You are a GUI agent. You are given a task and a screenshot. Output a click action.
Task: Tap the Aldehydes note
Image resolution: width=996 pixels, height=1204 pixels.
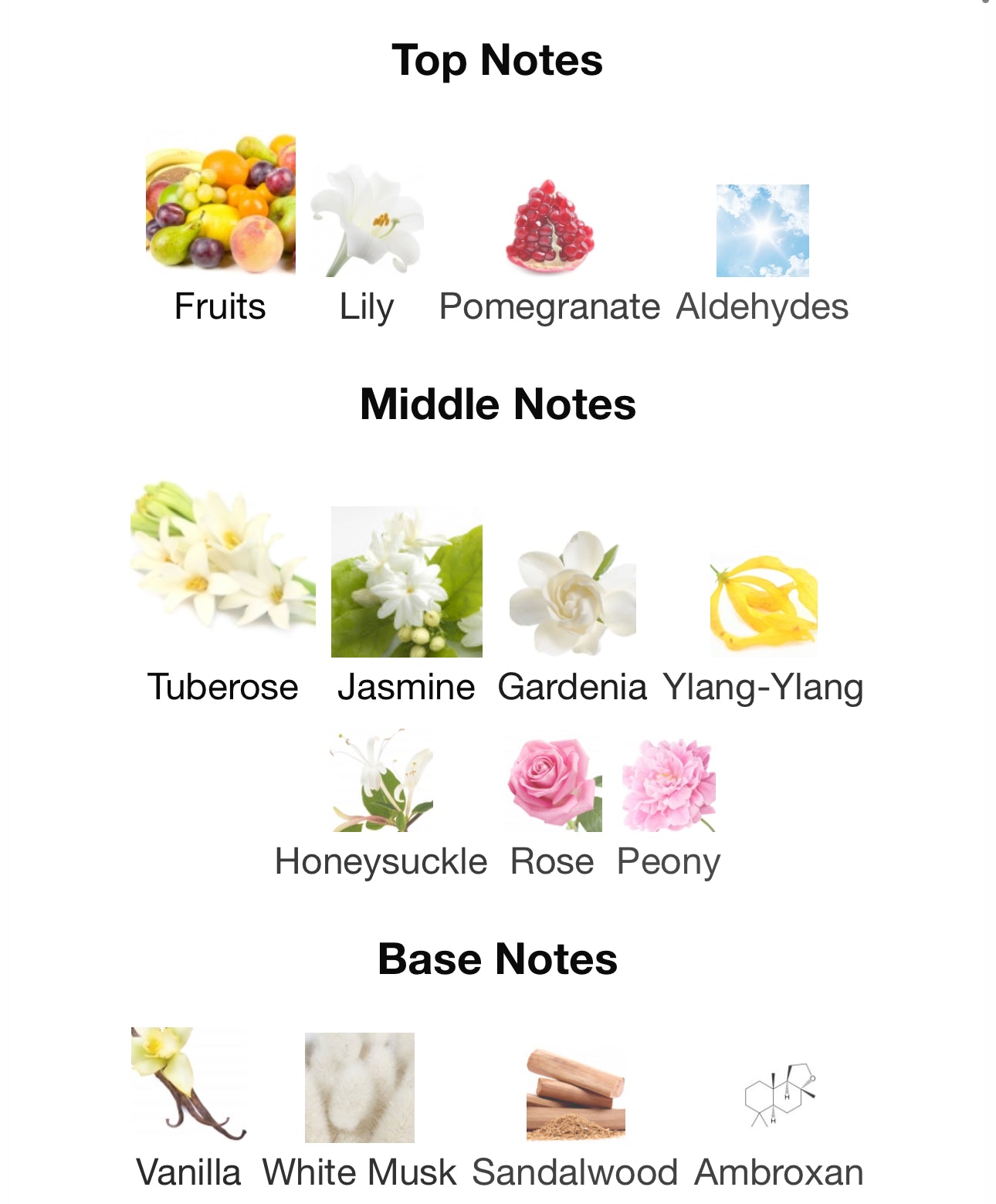click(x=762, y=231)
